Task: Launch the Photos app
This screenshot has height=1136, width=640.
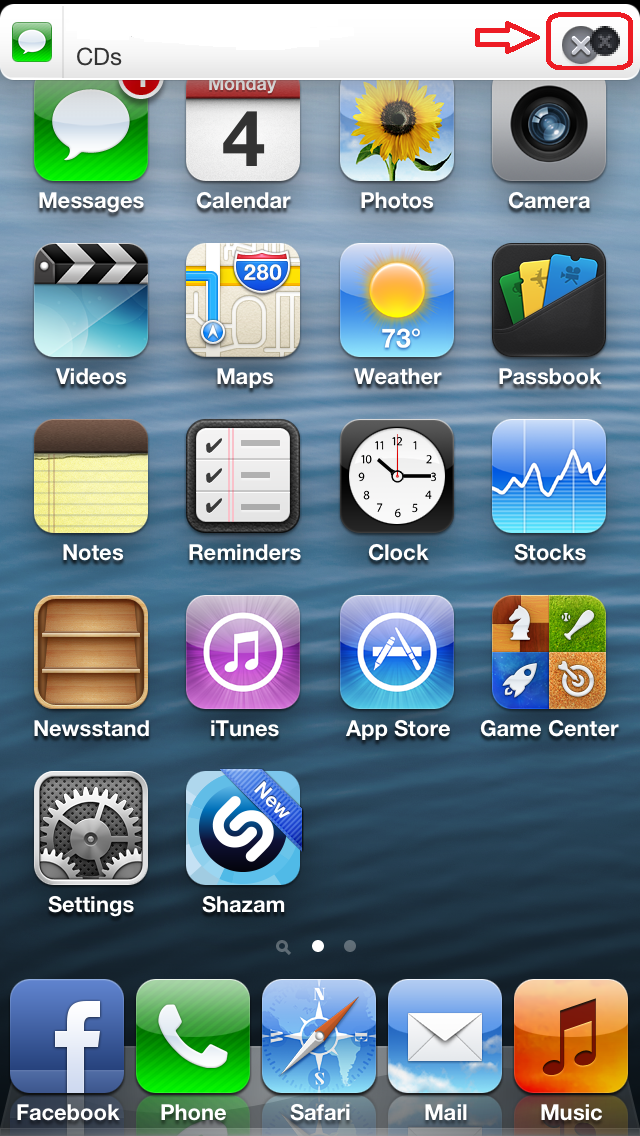Action: pyautogui.click(x=397, y=135)
